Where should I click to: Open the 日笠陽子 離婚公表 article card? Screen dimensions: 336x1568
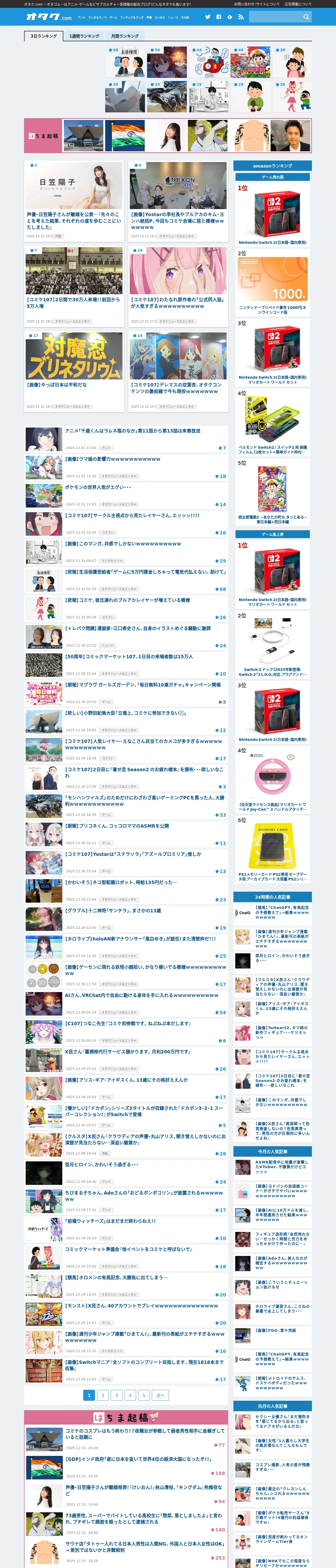point(74,201)
